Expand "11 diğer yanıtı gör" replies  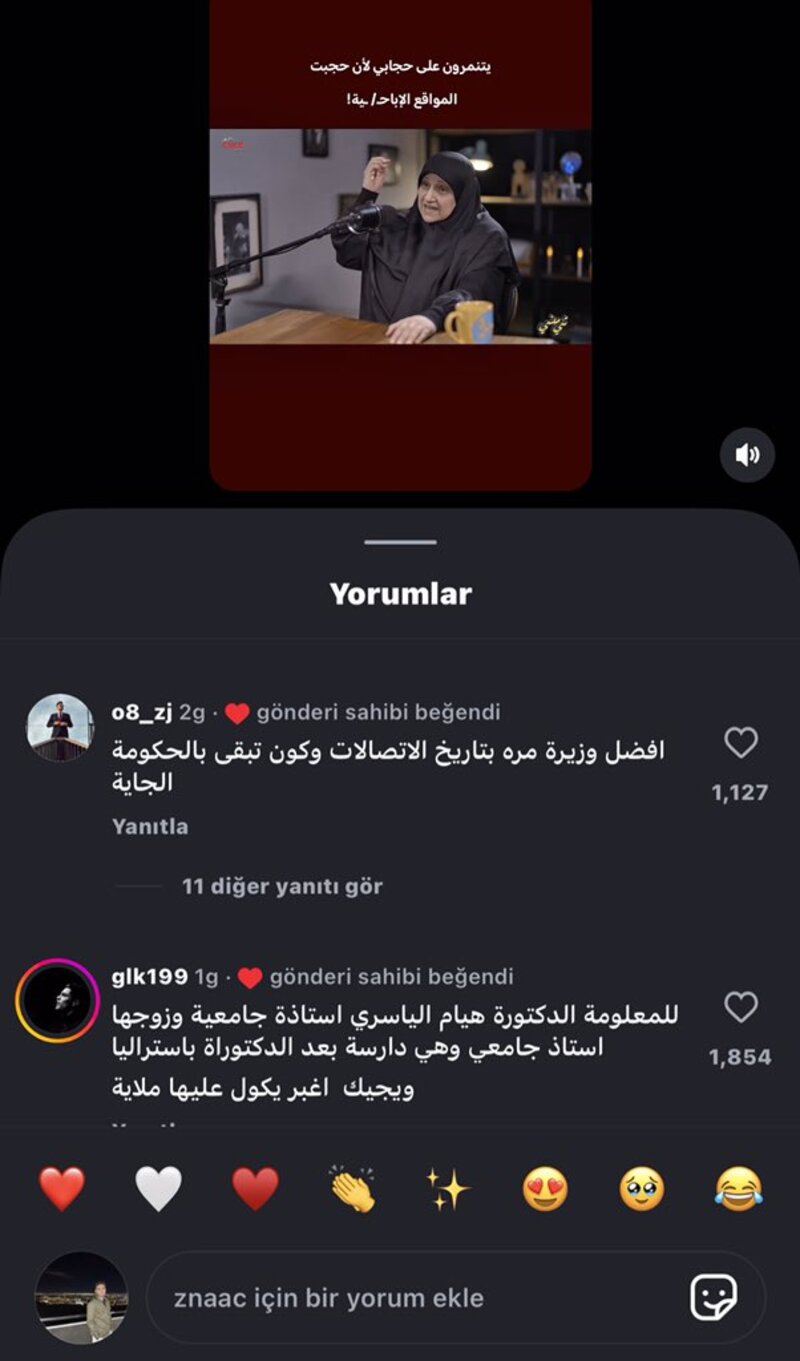point(282,886)
